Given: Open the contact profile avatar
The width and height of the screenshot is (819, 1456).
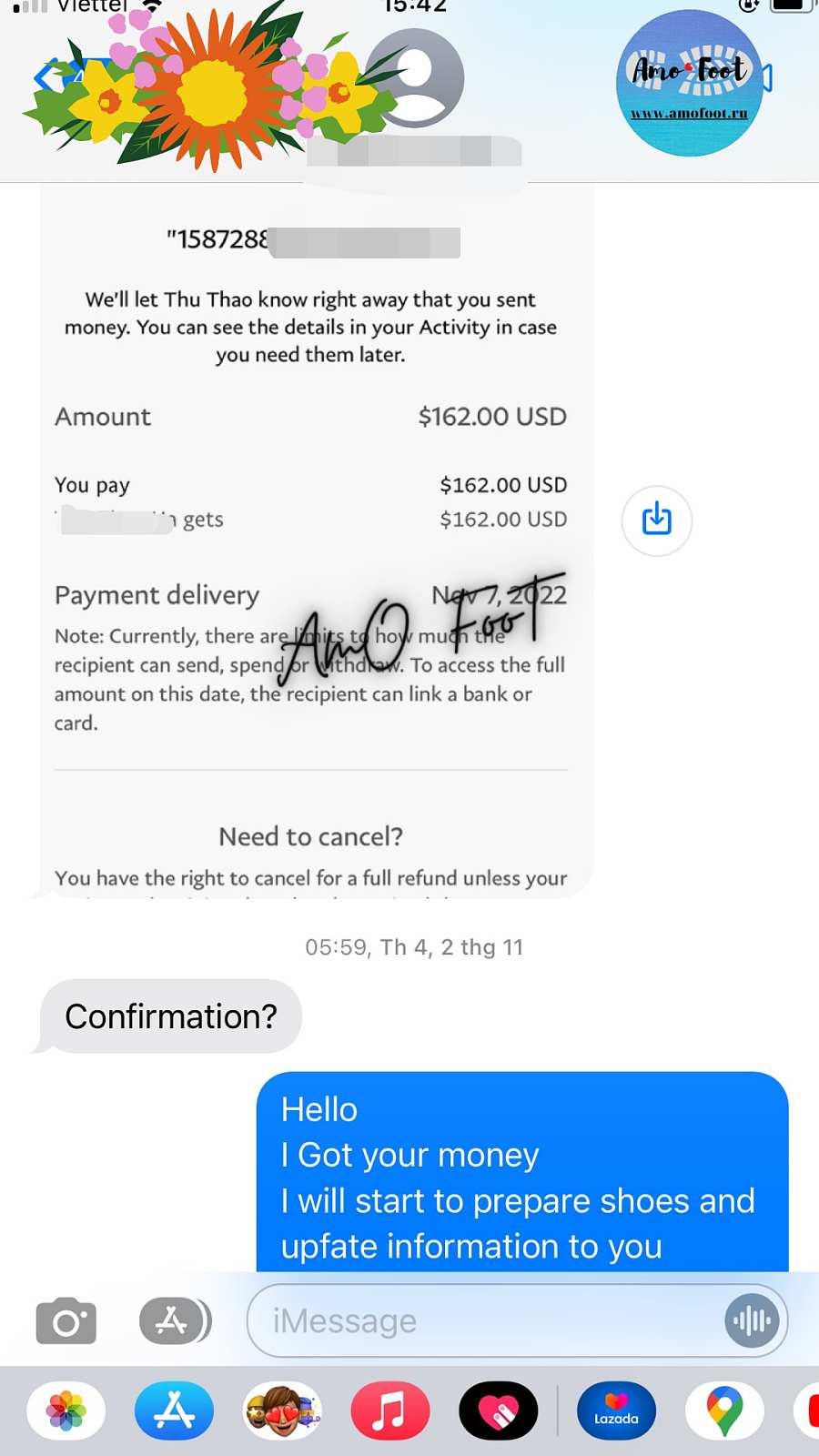Looking at the screenshot, I should [416, 77].
